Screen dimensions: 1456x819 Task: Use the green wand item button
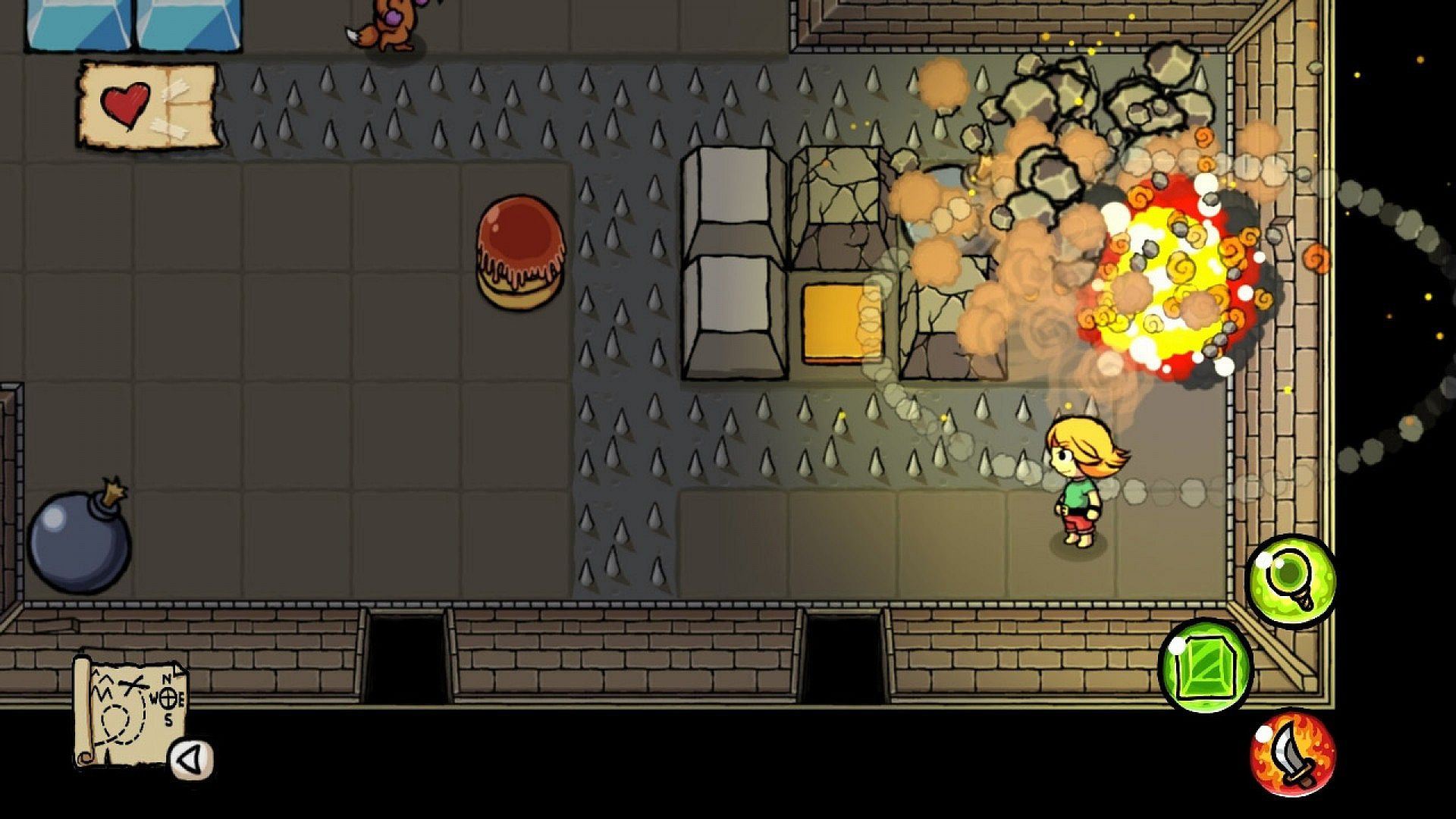pyautogui.click(x=1290, y=579)
